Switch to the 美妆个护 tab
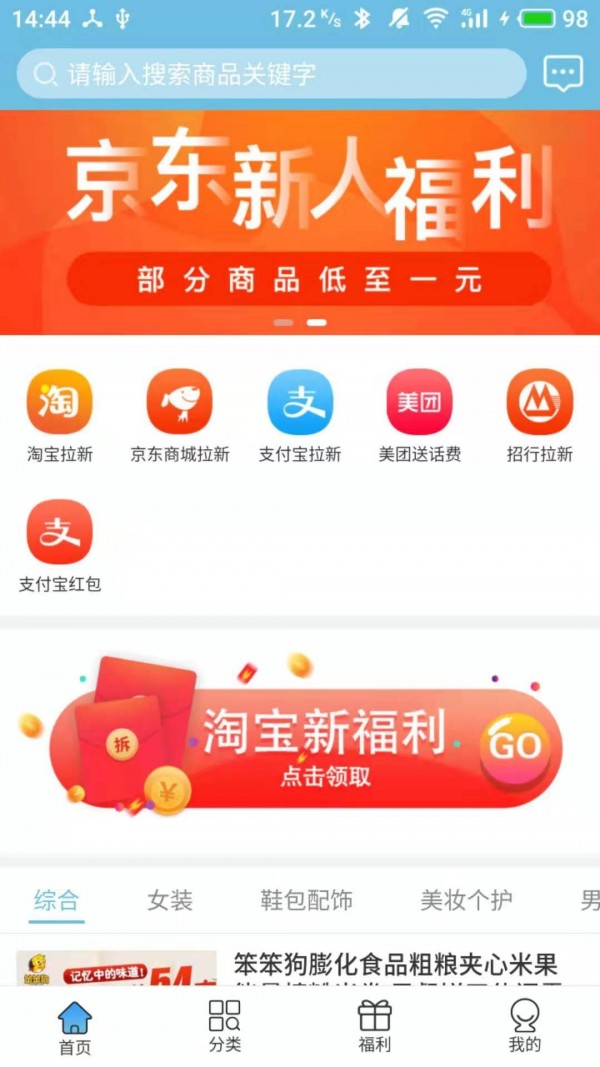The width and height of the screenshot is (600, 1067). click(466, 899)
